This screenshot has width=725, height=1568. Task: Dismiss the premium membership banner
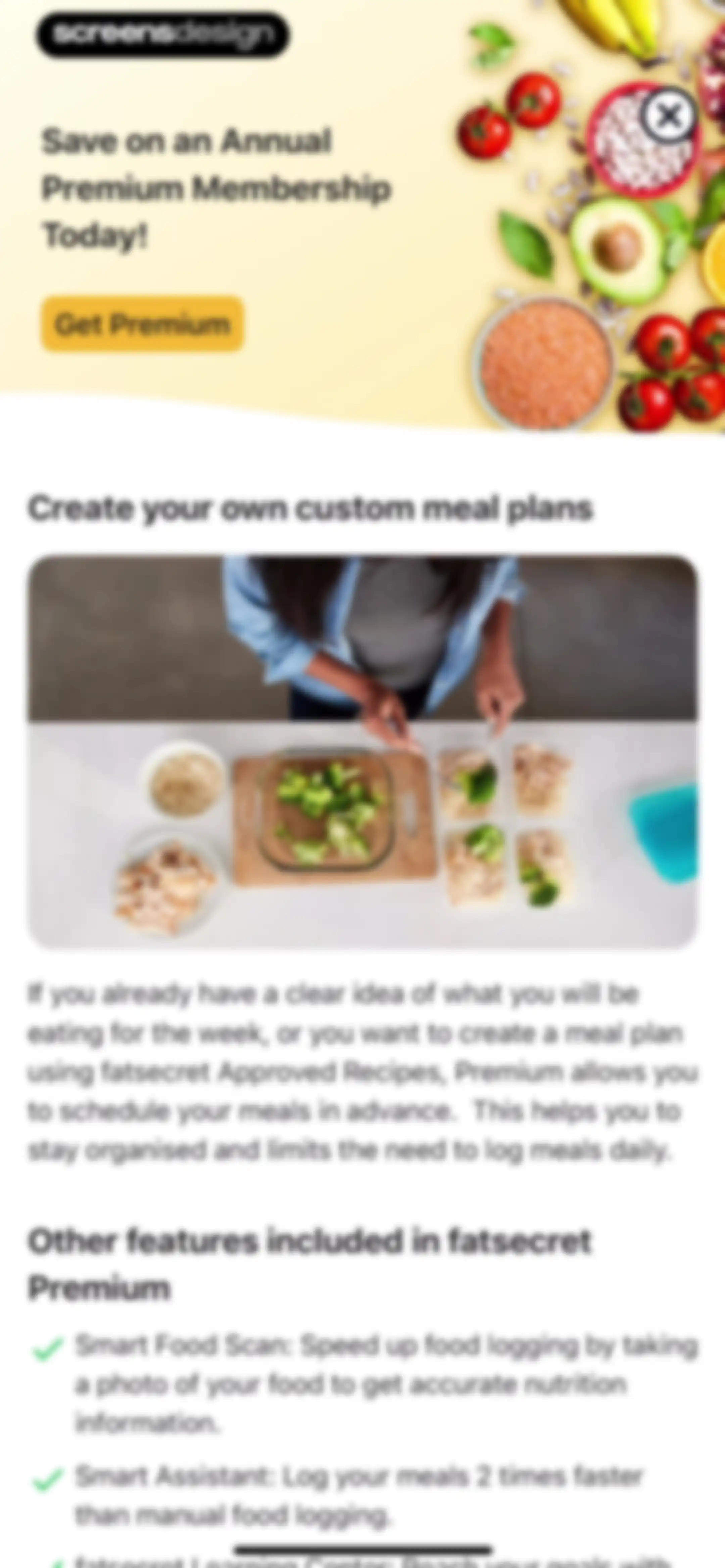click(x=669, y=115)
